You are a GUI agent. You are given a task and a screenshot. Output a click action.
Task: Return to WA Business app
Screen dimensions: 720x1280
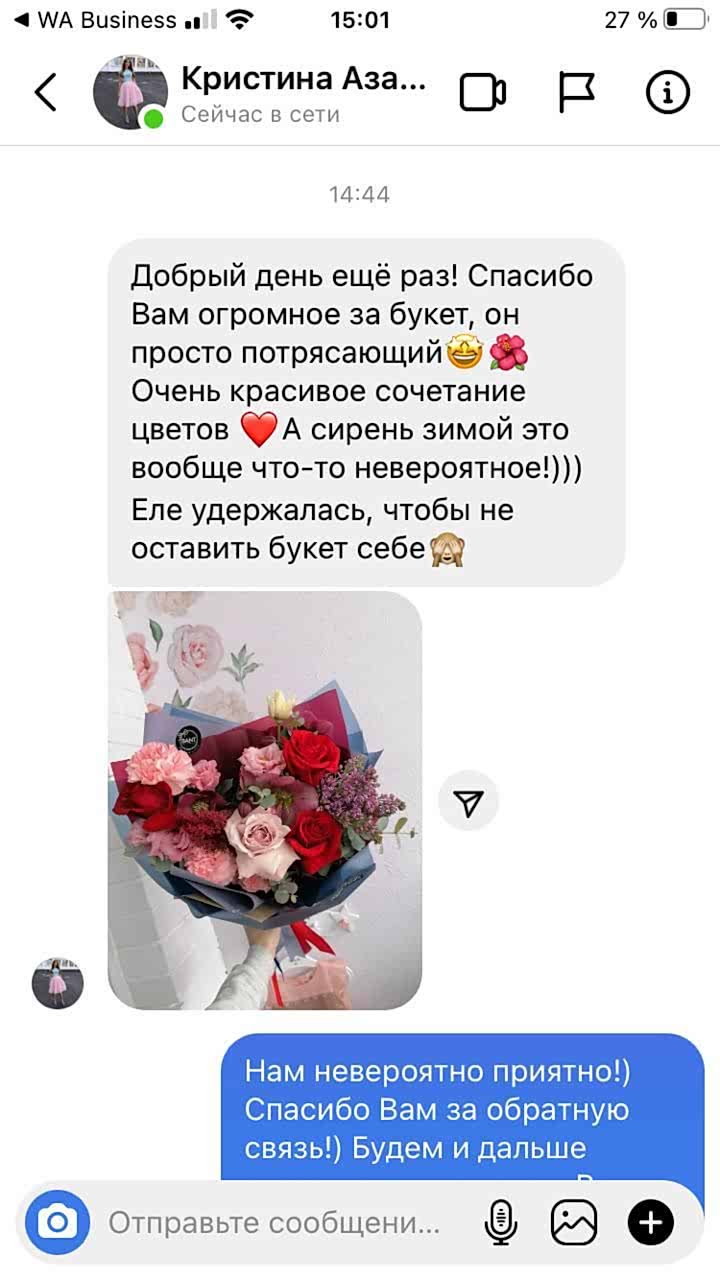(95, 20)
